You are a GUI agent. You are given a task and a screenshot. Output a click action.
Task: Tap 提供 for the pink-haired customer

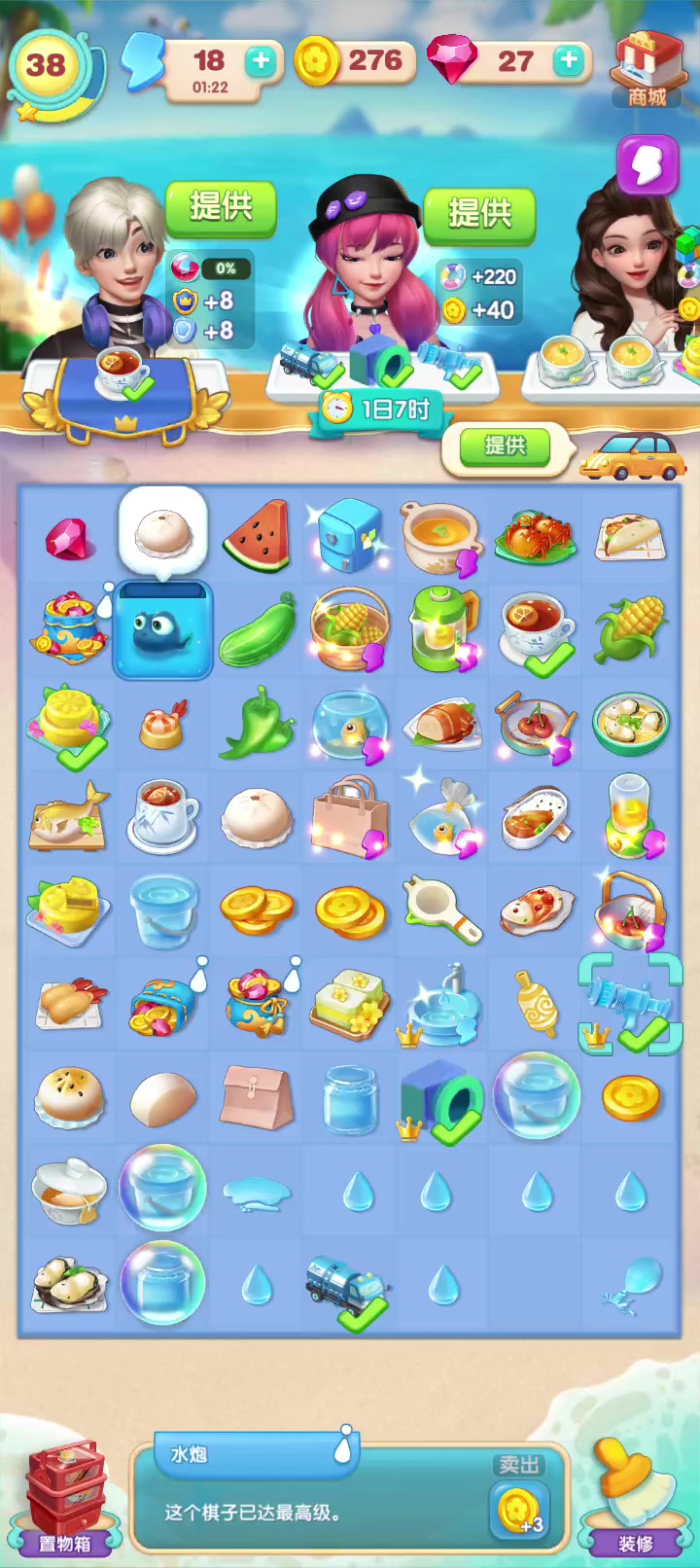click(x=479, y=213)
